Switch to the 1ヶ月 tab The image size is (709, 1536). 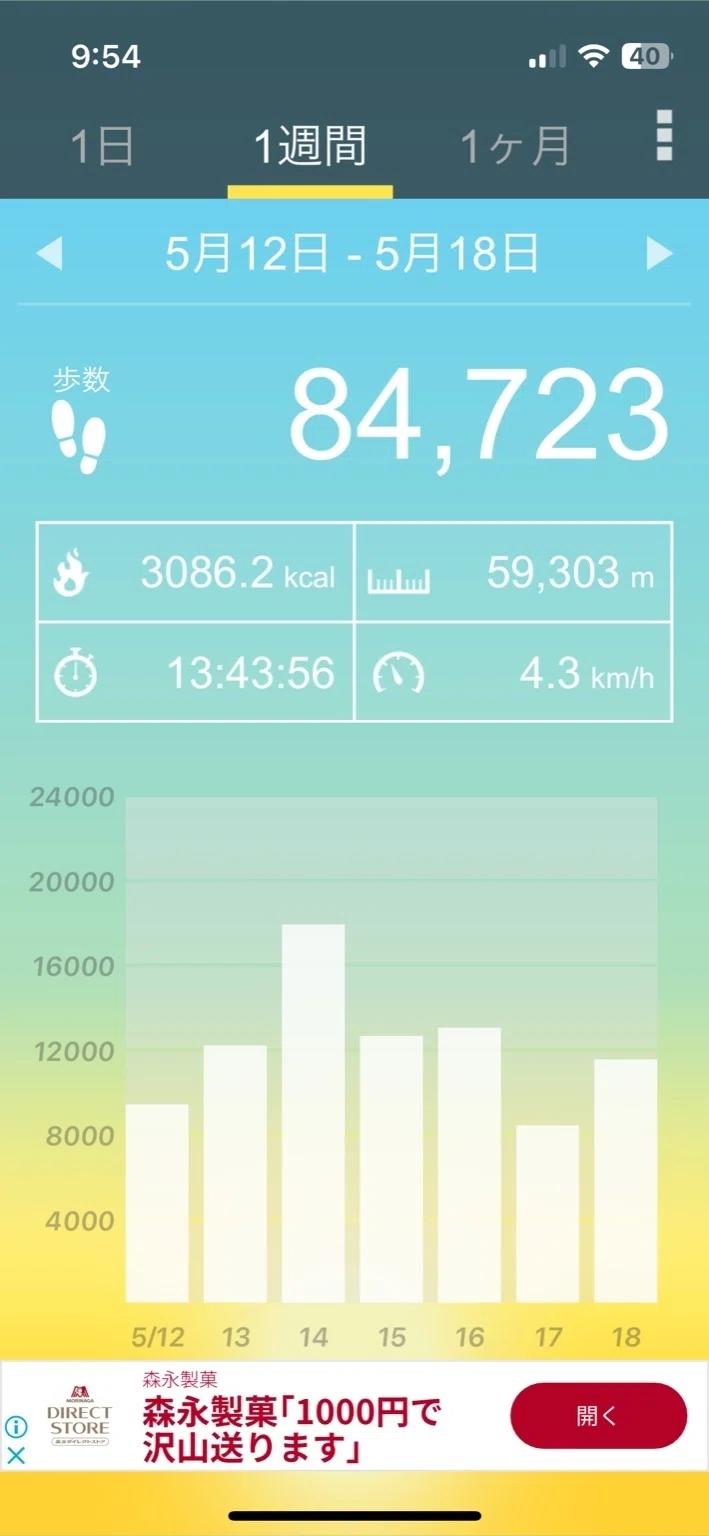click(516, 147)
